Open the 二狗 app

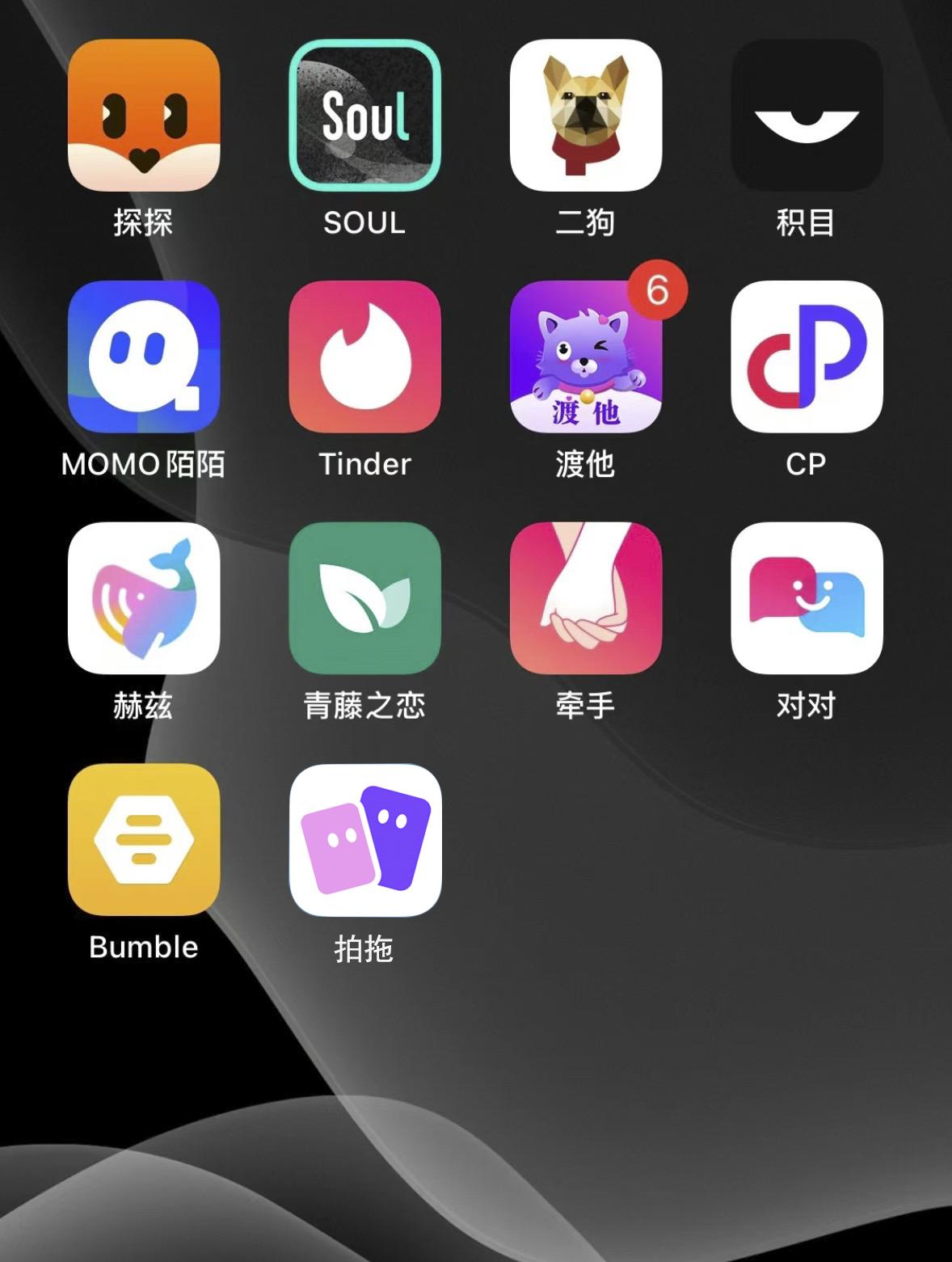[585, 116]
